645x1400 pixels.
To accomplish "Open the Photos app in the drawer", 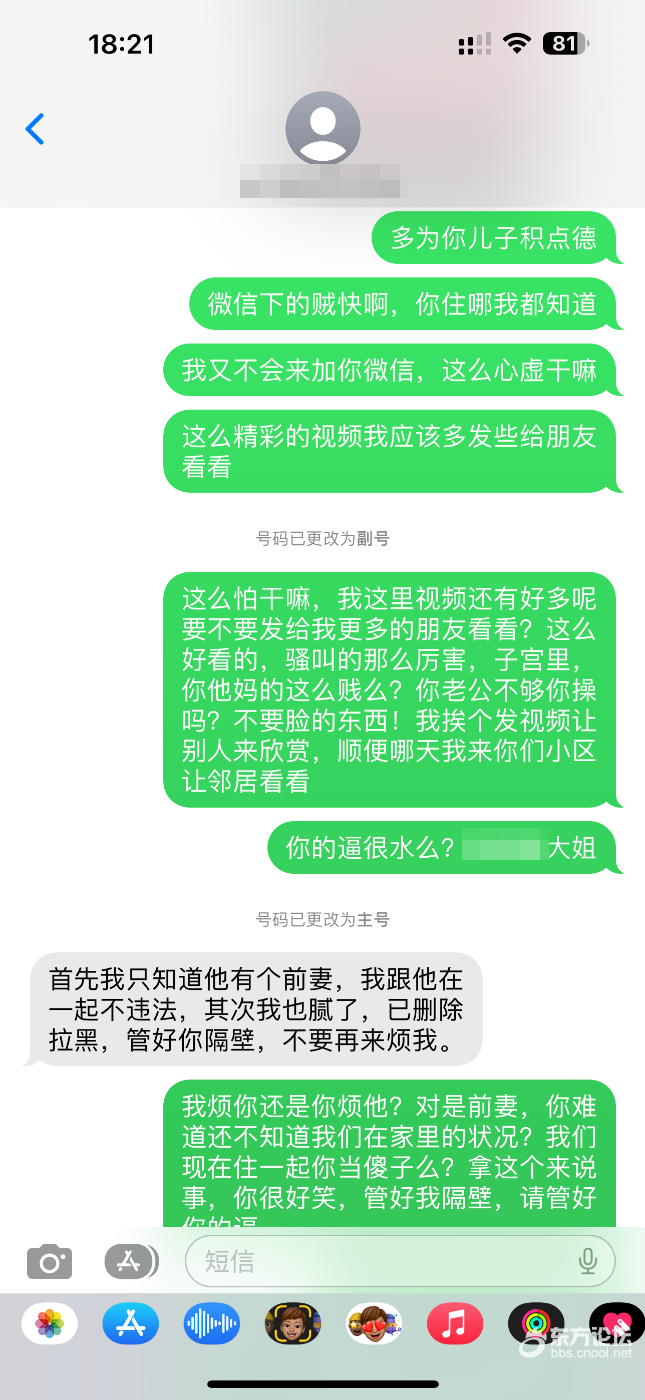I will [49, 1325].
